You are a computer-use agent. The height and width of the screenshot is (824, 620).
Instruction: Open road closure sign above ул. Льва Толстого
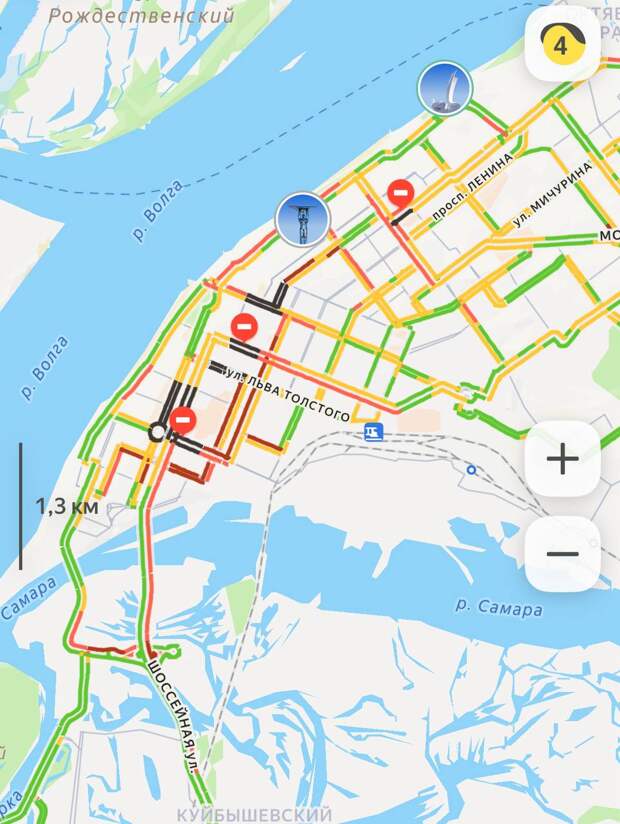(x=243, y=326)
